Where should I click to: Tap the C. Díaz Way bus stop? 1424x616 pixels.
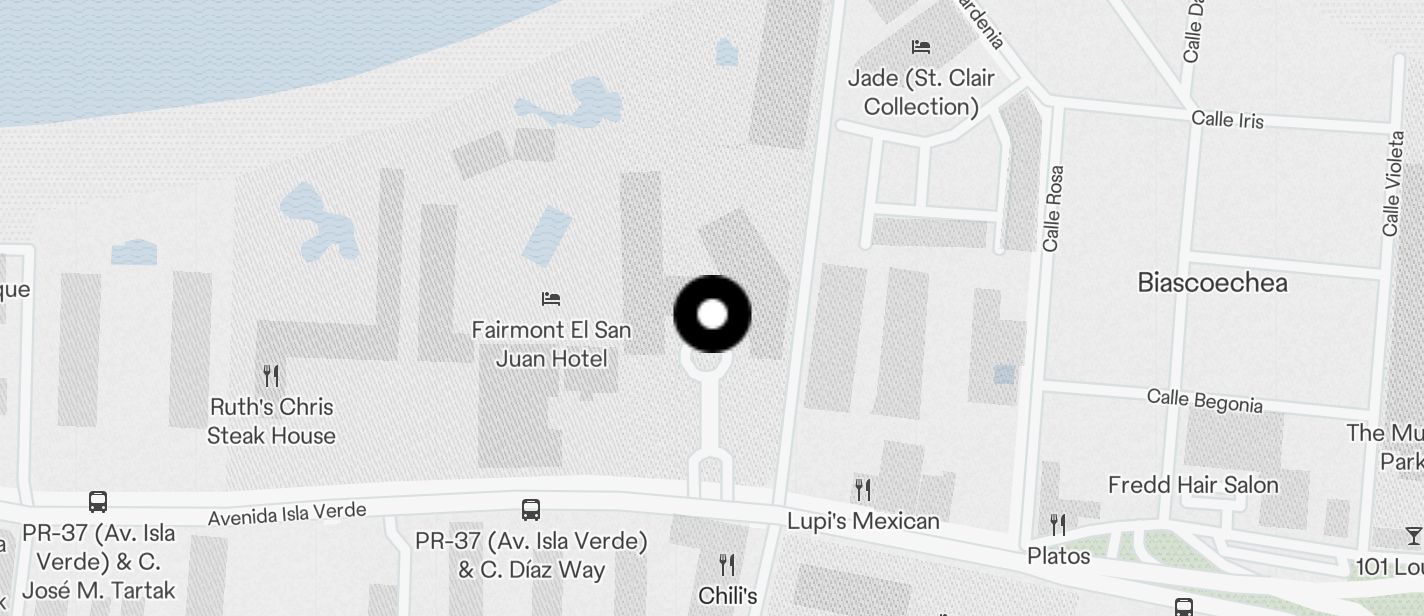[x=531, y=510]
